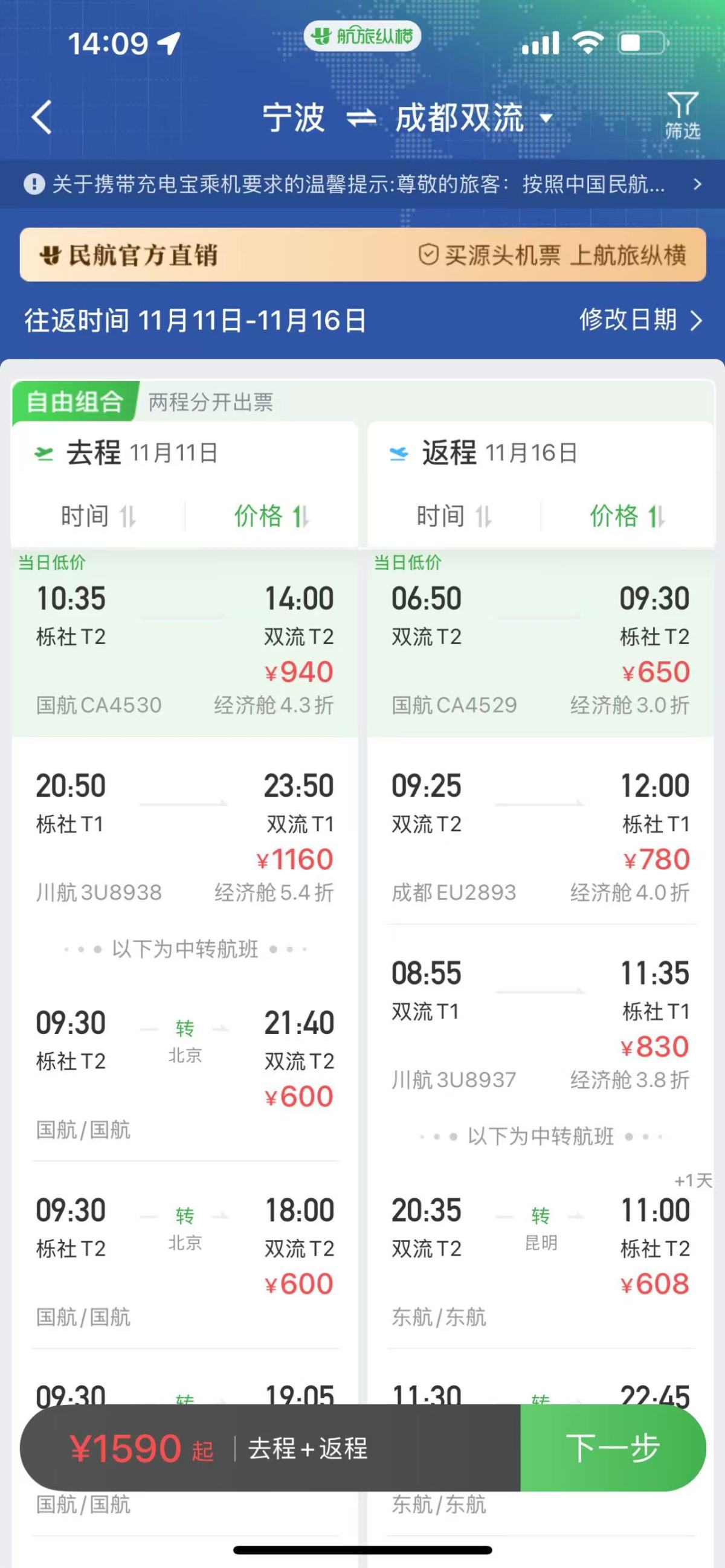Swap 宁波 and 成都双流 cities

point(360,117)
